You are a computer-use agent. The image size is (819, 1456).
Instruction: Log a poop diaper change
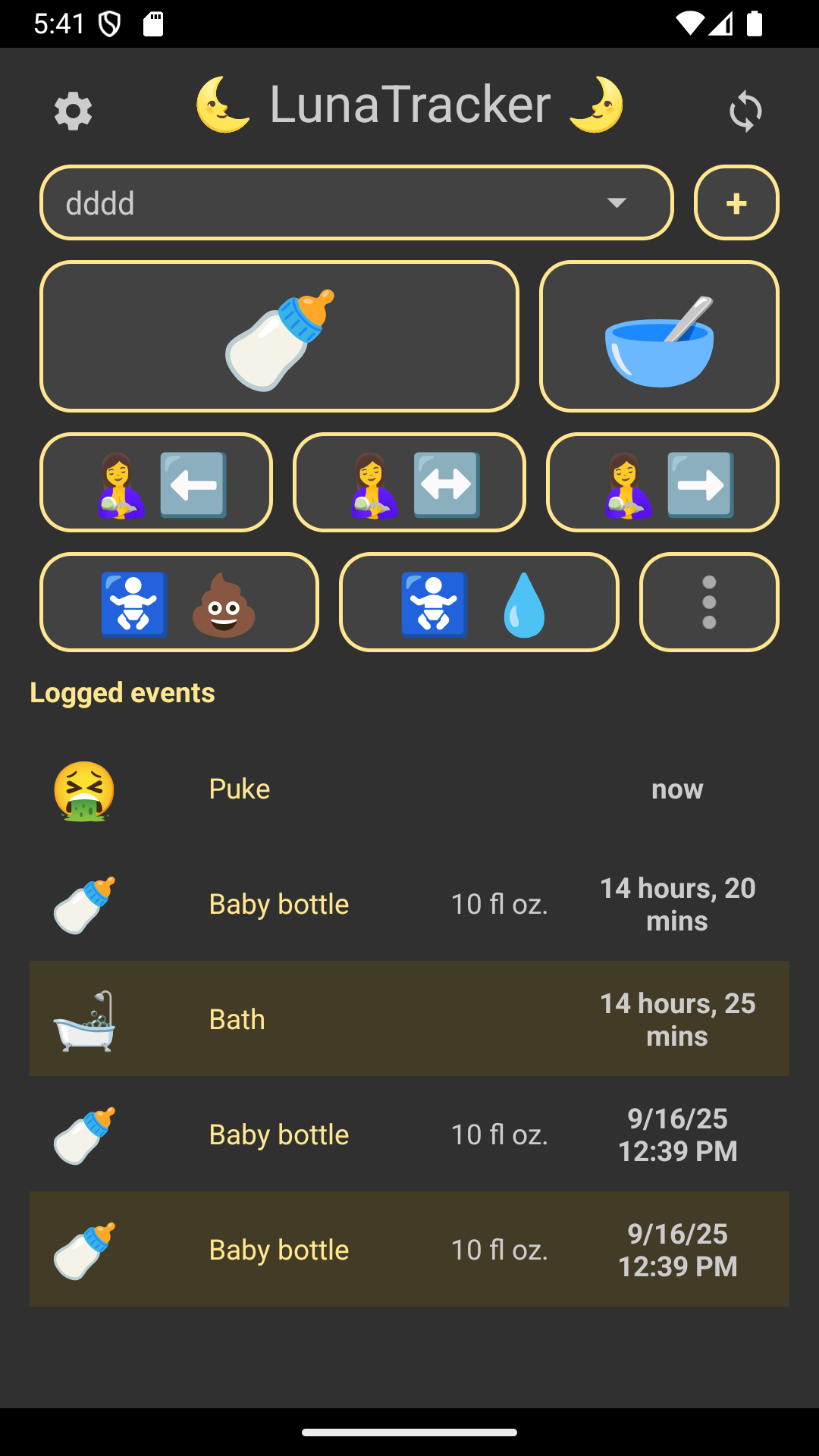coord(179,602)
